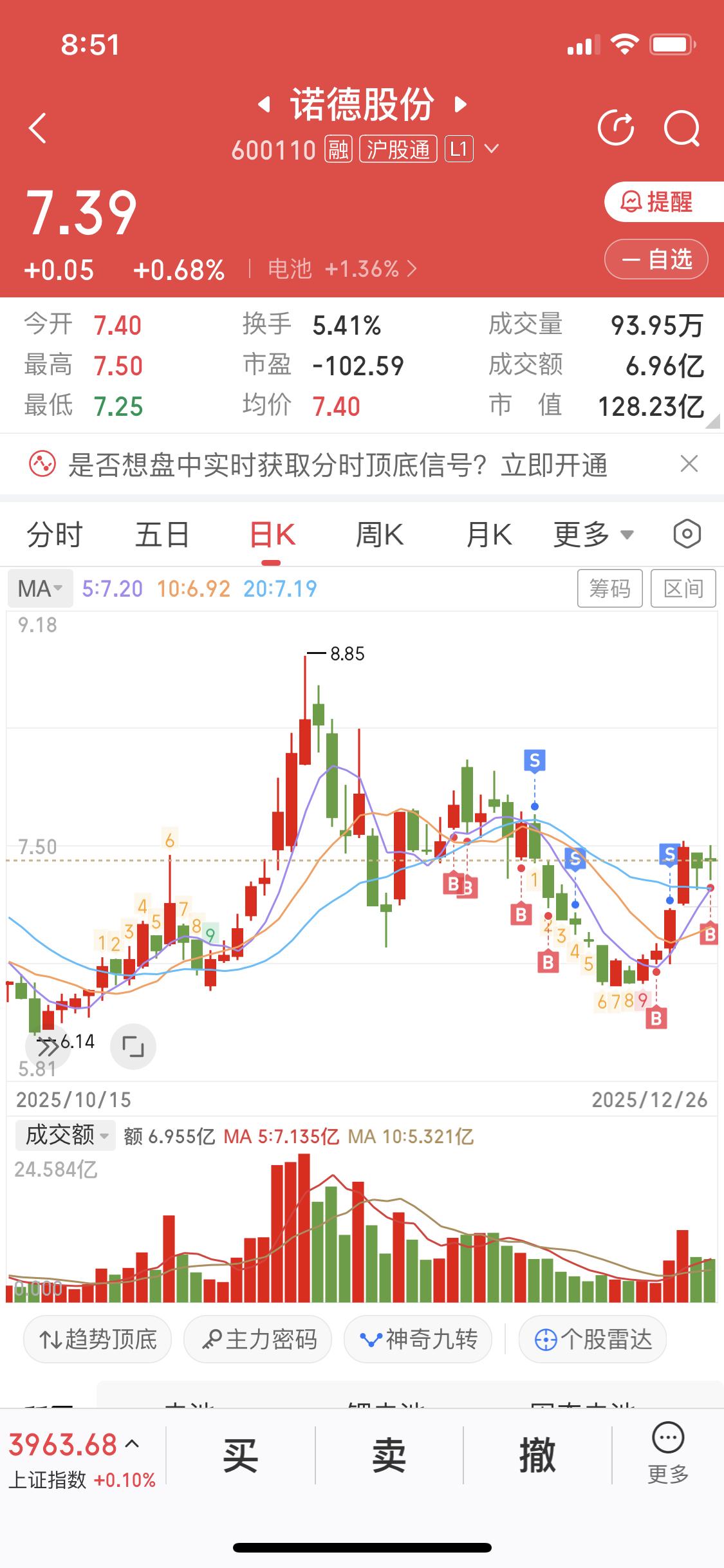The image size is (724, 1568).
Task: Switch to the 周K weekly chart tab
Action: click(x=380, y=534)
